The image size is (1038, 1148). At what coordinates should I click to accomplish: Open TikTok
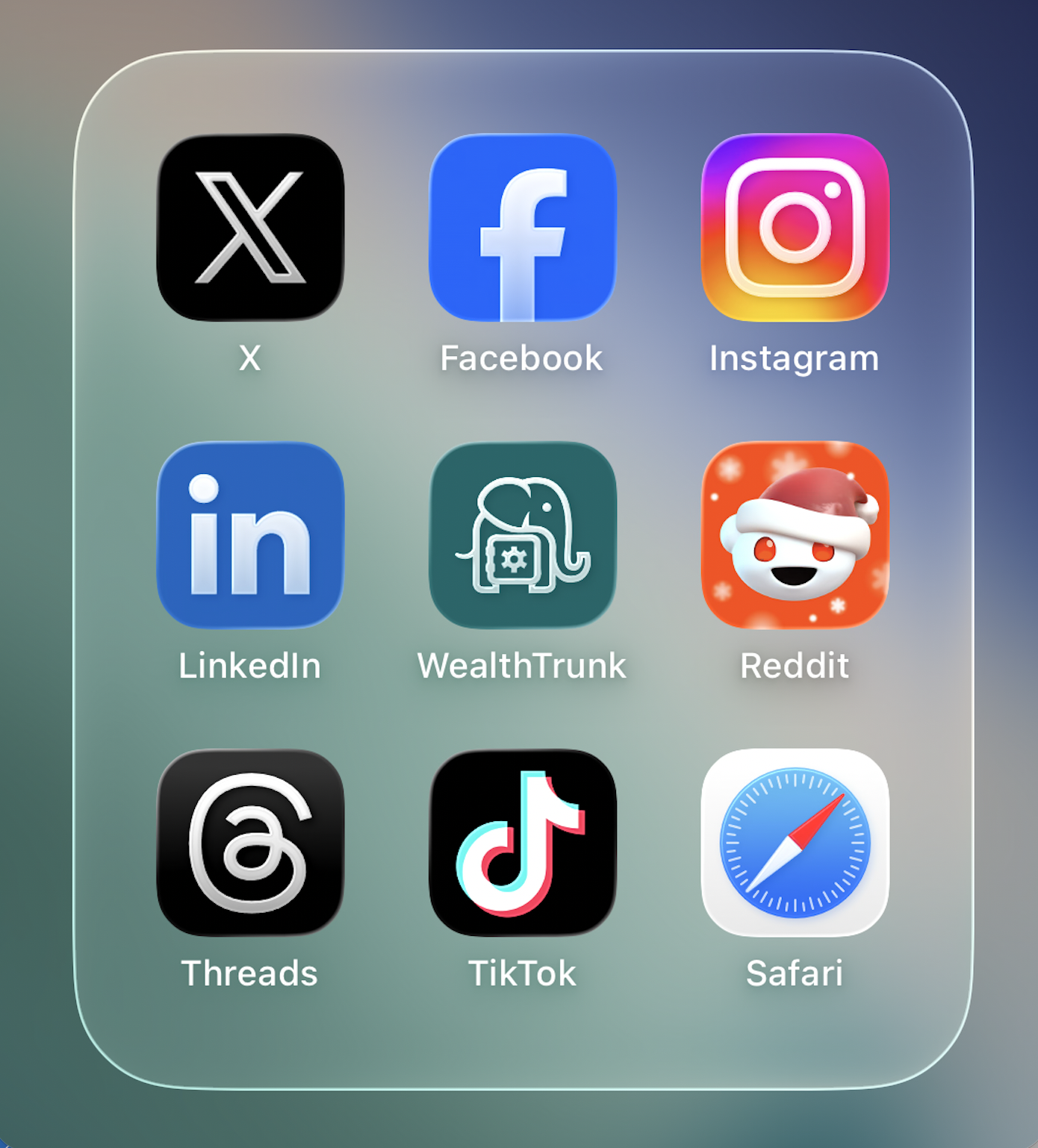(x=523, y=840)
